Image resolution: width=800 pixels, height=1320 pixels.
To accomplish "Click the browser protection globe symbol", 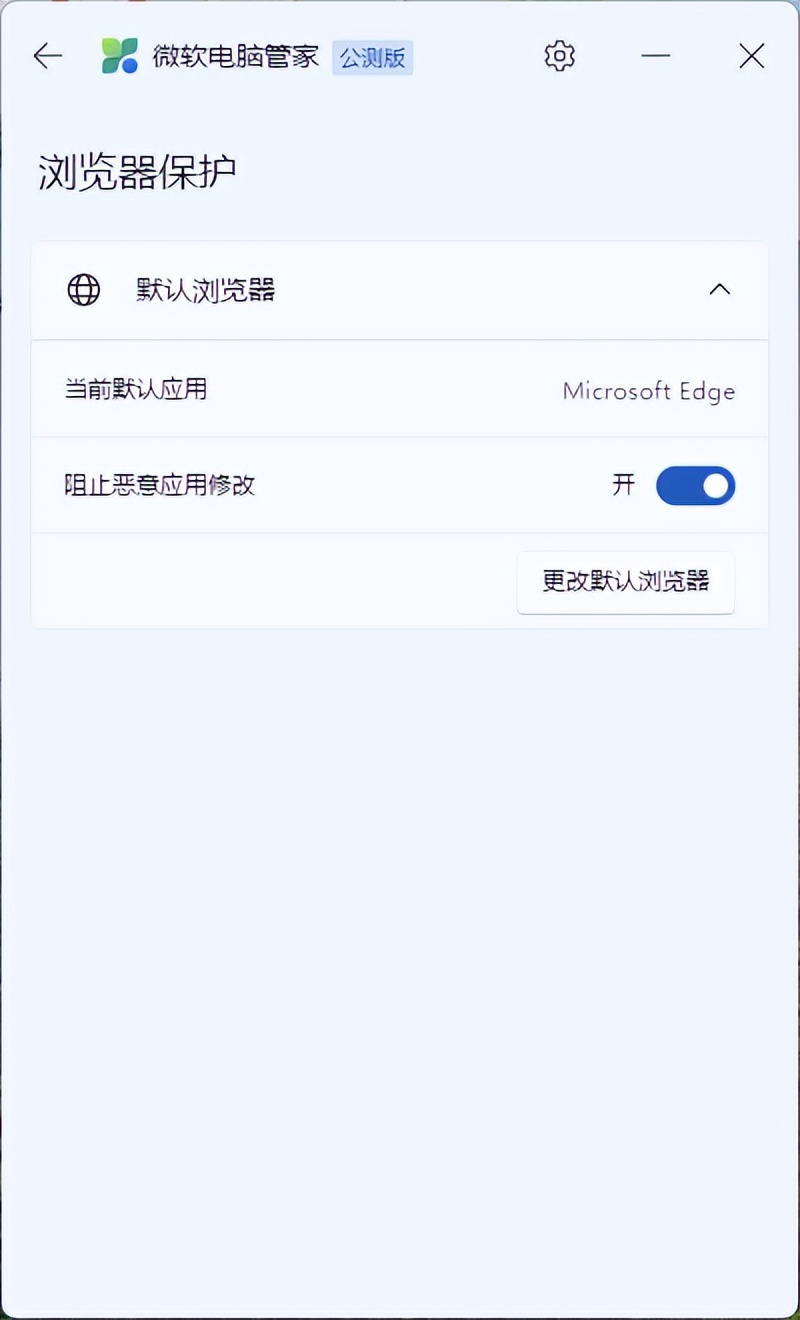I will [x=83, y=290].
